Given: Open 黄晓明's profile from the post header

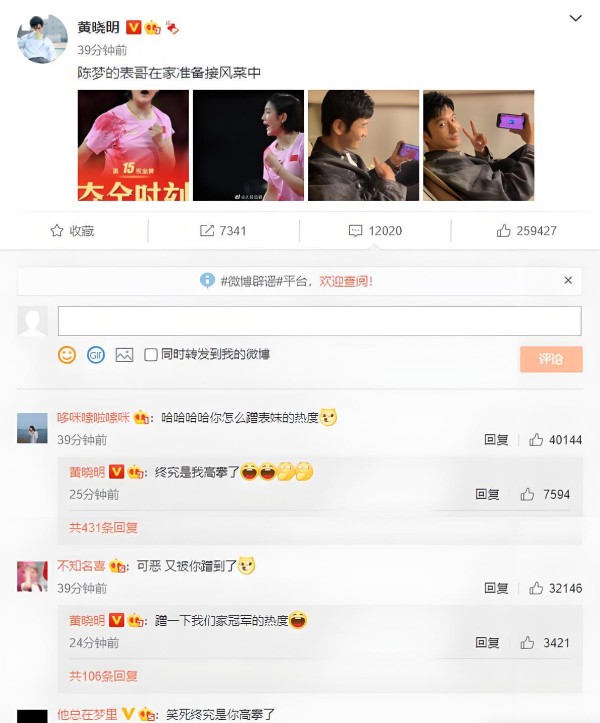Looking at the screenshot, I should (x=99, y=27).
